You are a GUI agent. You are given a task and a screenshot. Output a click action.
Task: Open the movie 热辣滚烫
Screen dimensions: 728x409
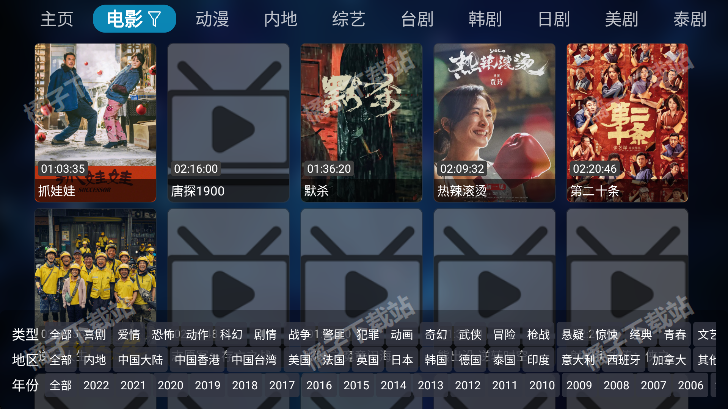pos(494,122)
